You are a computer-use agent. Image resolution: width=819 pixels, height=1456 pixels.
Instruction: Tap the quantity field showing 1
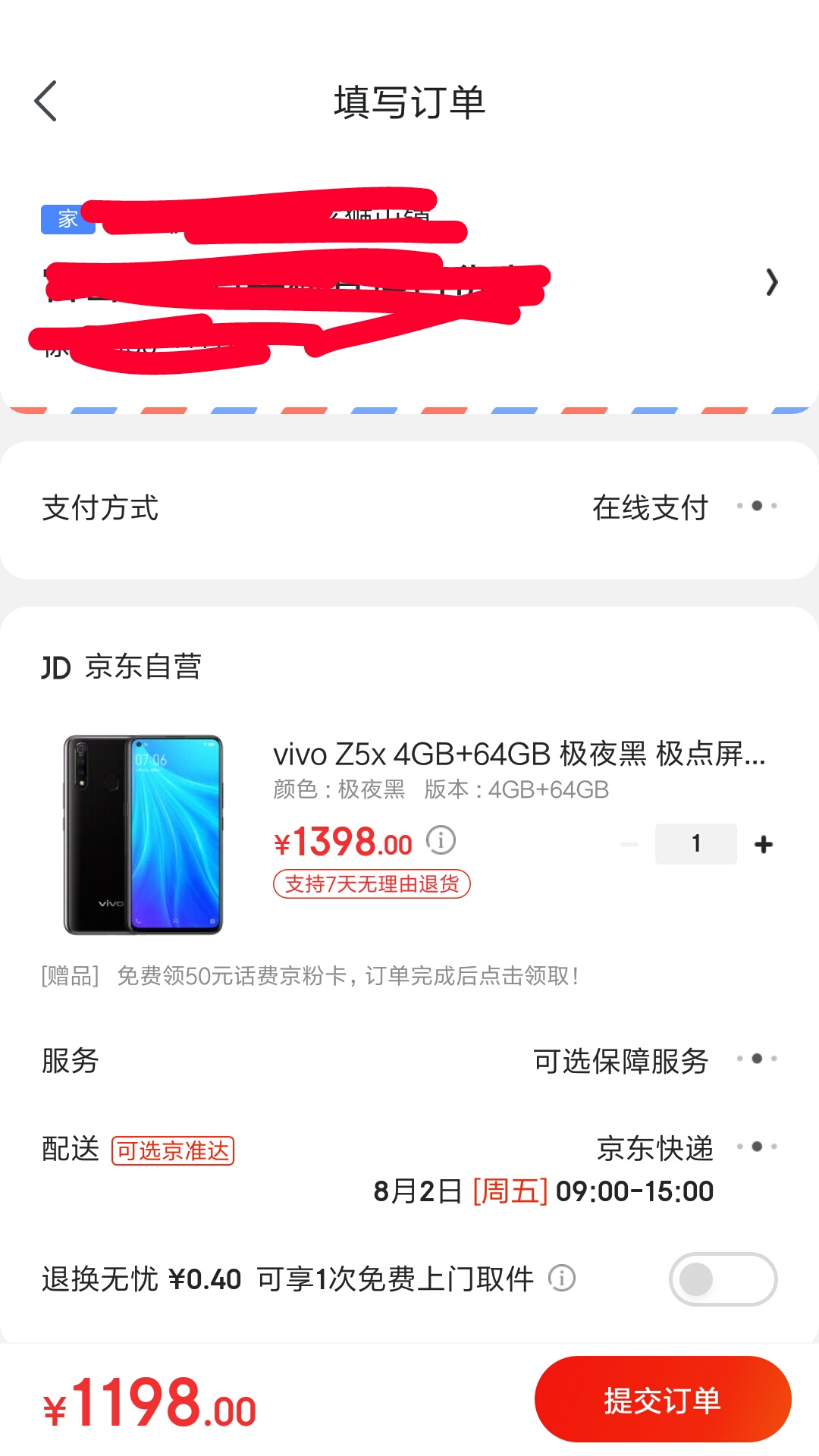click(695, 844)
